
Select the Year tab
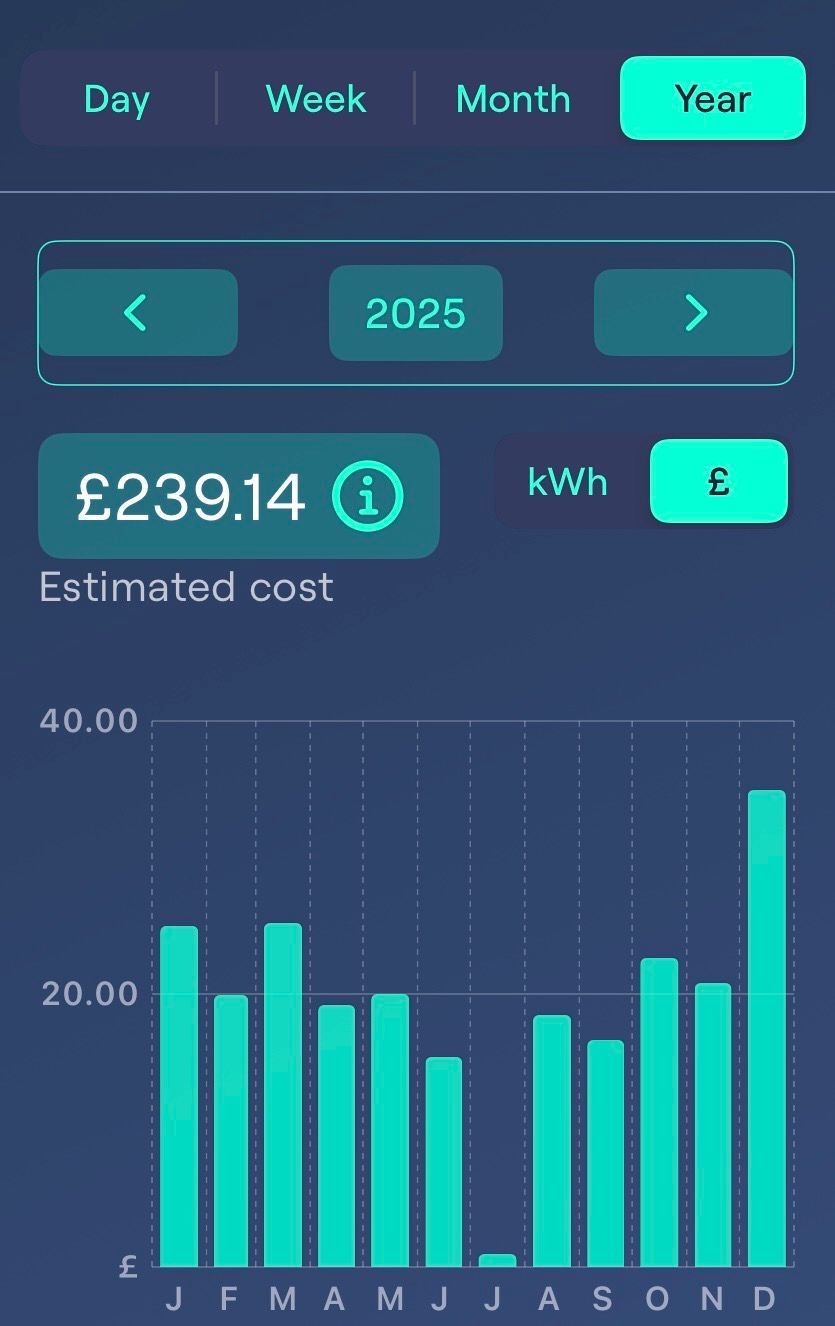[712, 98]
